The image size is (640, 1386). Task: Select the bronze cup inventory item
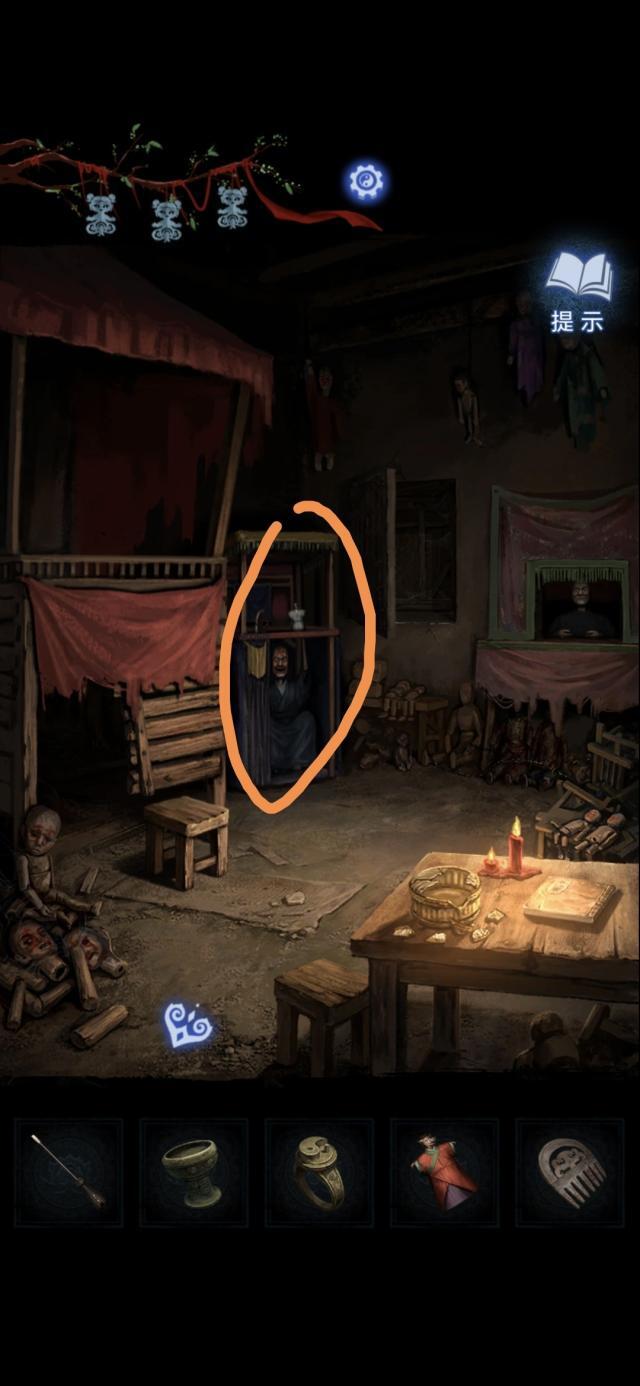193,1172
